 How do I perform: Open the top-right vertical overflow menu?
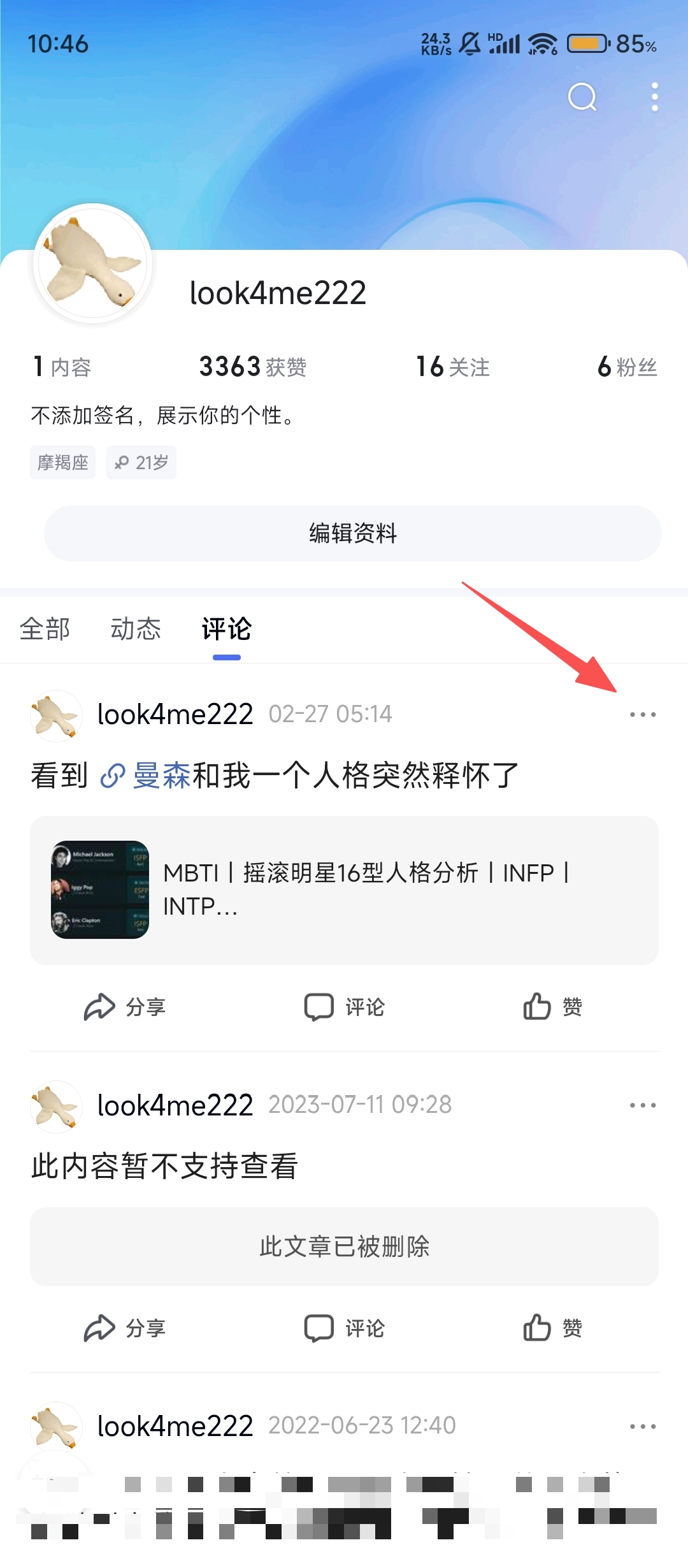pos(654,98)
